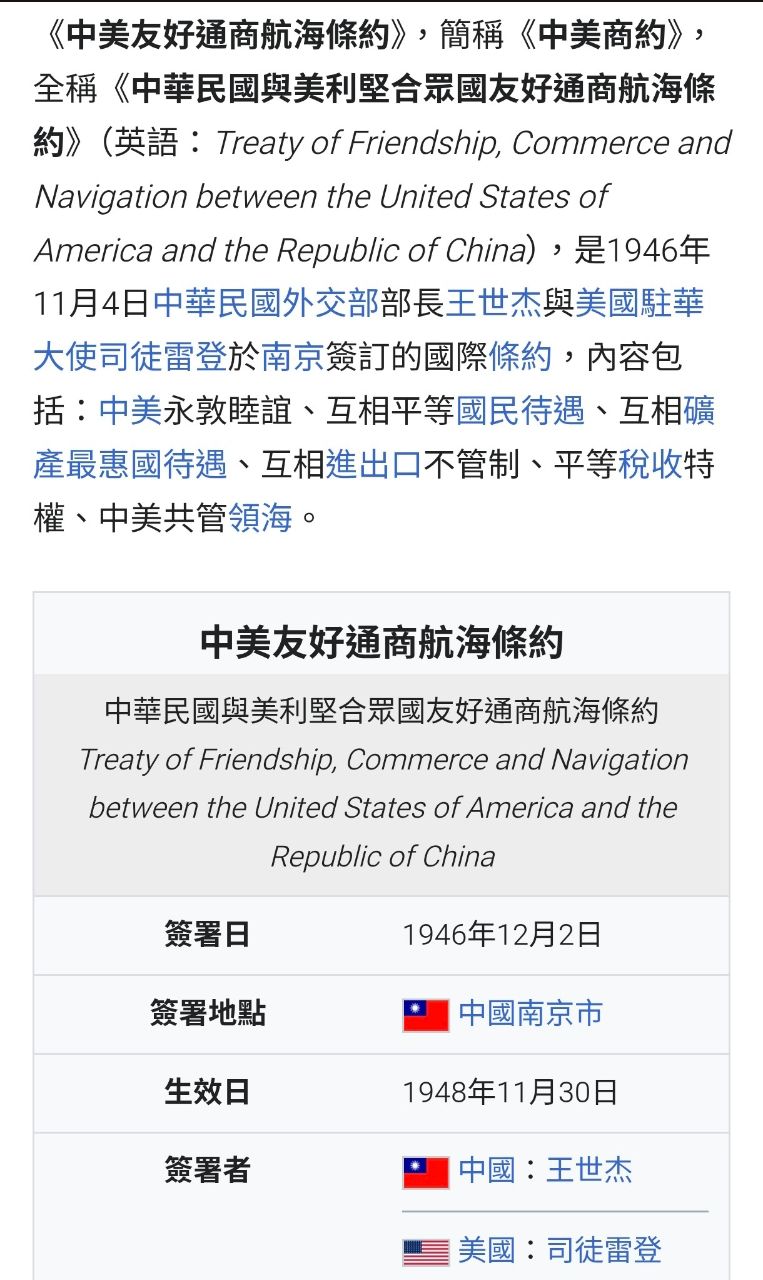Image resolution: width=763 pixels, height=1280 pixels.
Task: Open 王世杰 link in the intro paragraph
Action: 494,302
